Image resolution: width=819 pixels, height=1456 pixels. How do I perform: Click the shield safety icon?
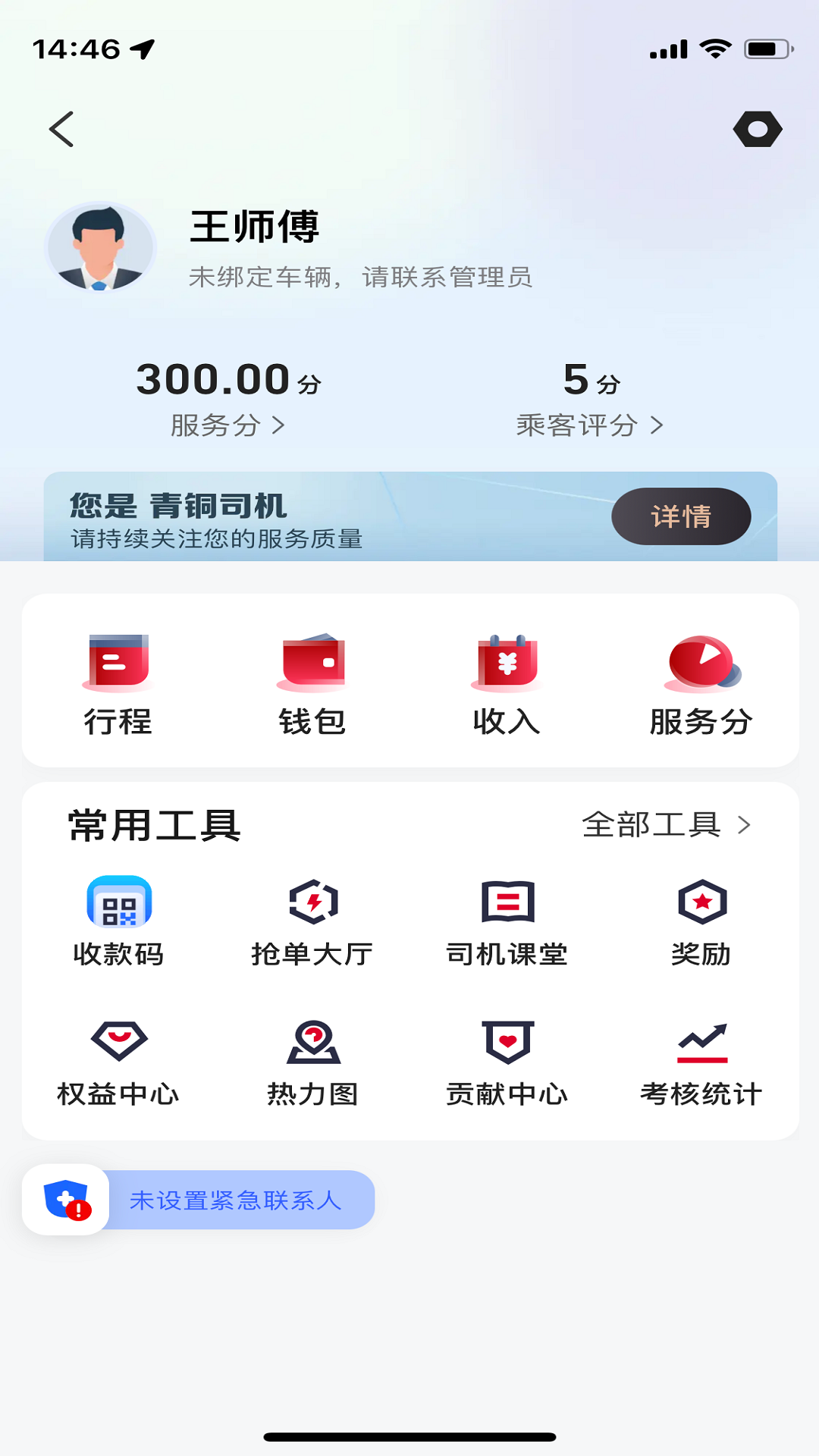(67, 1200)
